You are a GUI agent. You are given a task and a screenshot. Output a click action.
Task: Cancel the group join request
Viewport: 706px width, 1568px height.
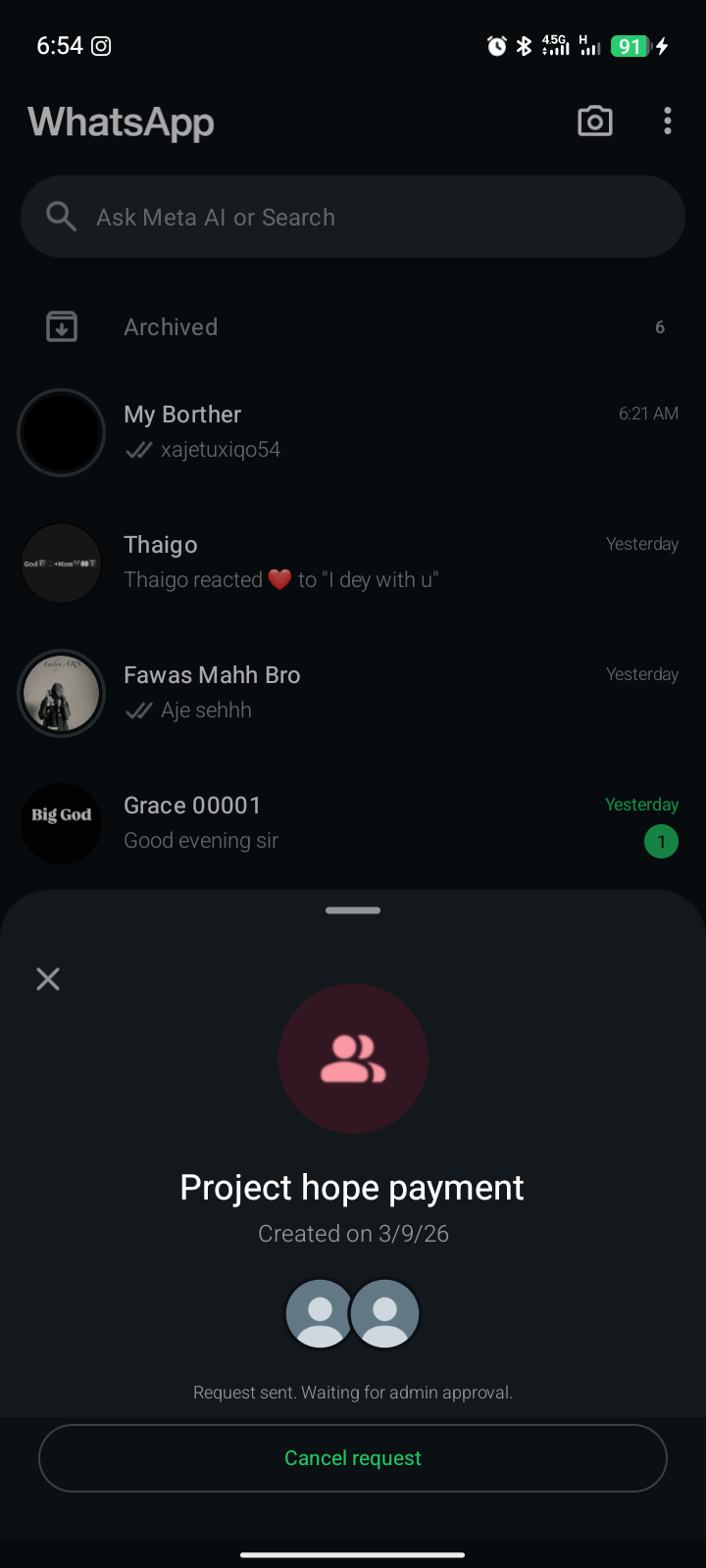click(353, 1458)
